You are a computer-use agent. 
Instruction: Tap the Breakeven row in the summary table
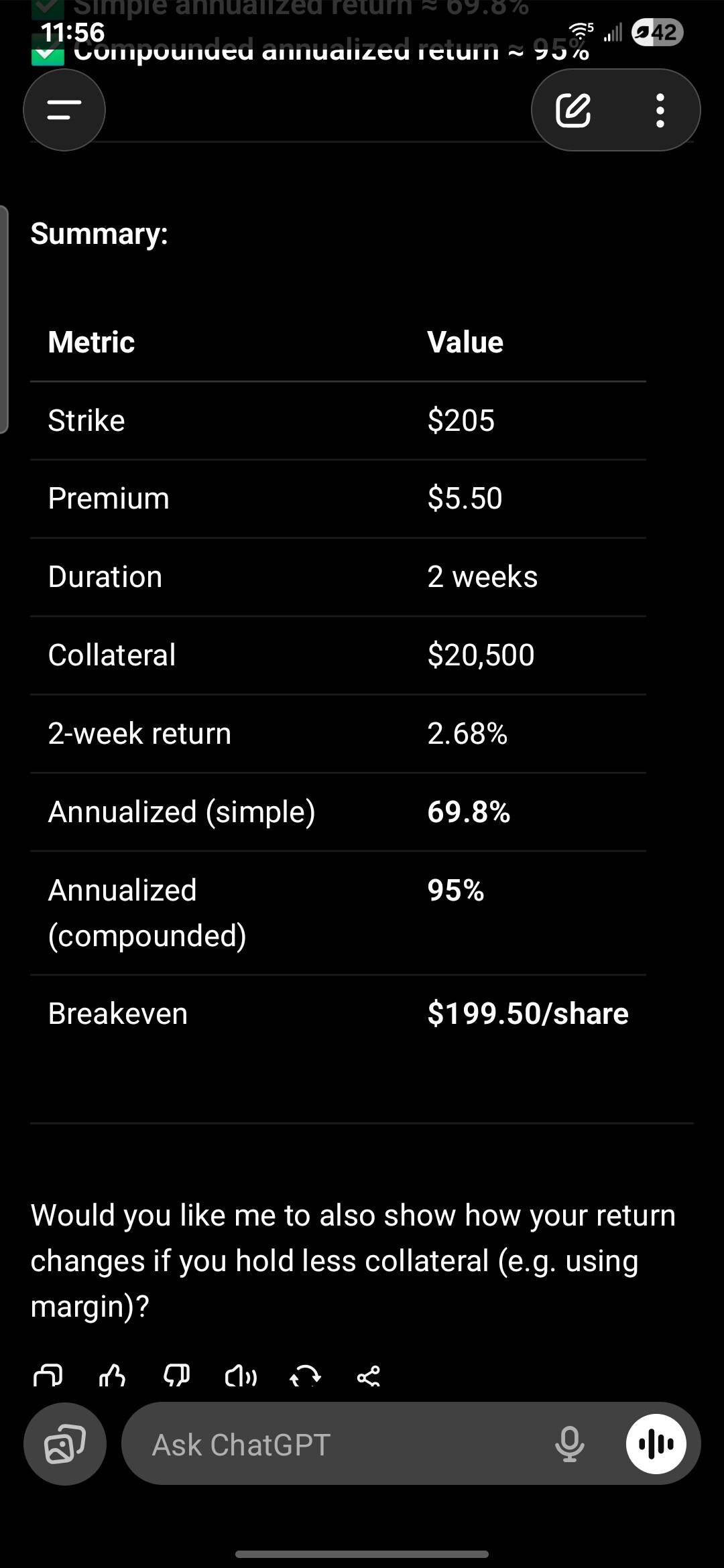click(x=335, y=1013)
